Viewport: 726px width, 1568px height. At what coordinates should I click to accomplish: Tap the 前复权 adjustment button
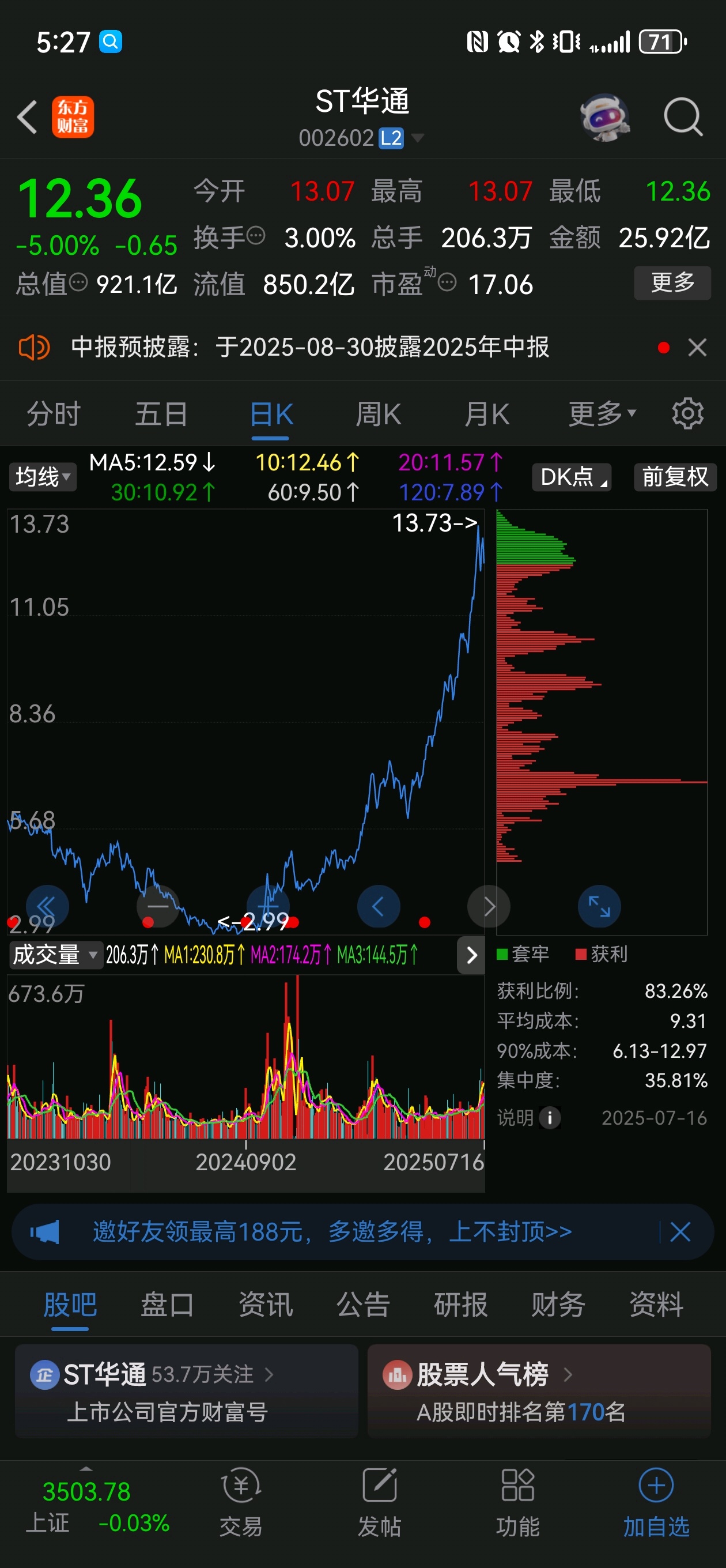point(675,477)
